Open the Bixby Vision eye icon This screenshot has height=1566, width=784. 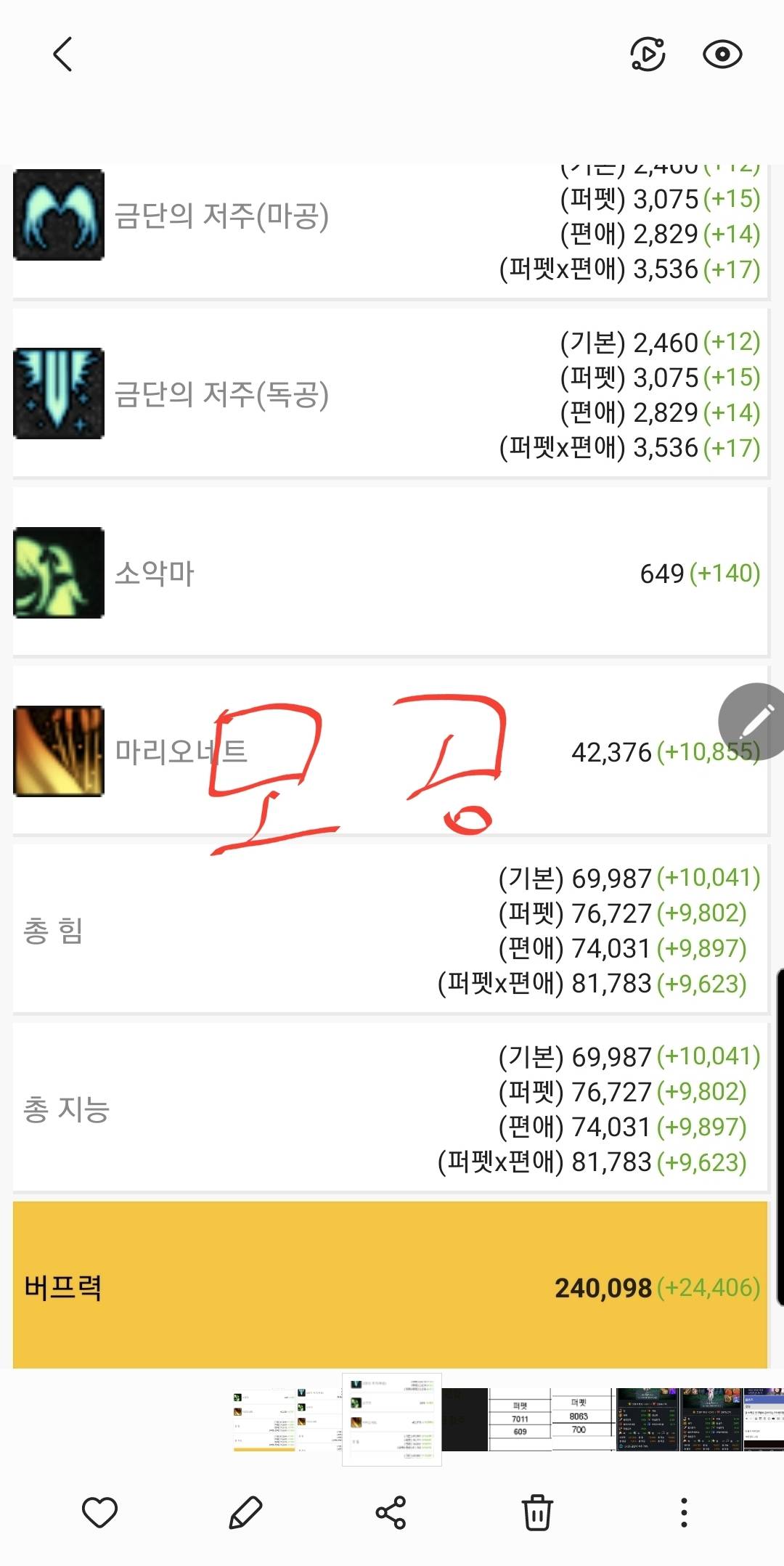tap(722, 54)
